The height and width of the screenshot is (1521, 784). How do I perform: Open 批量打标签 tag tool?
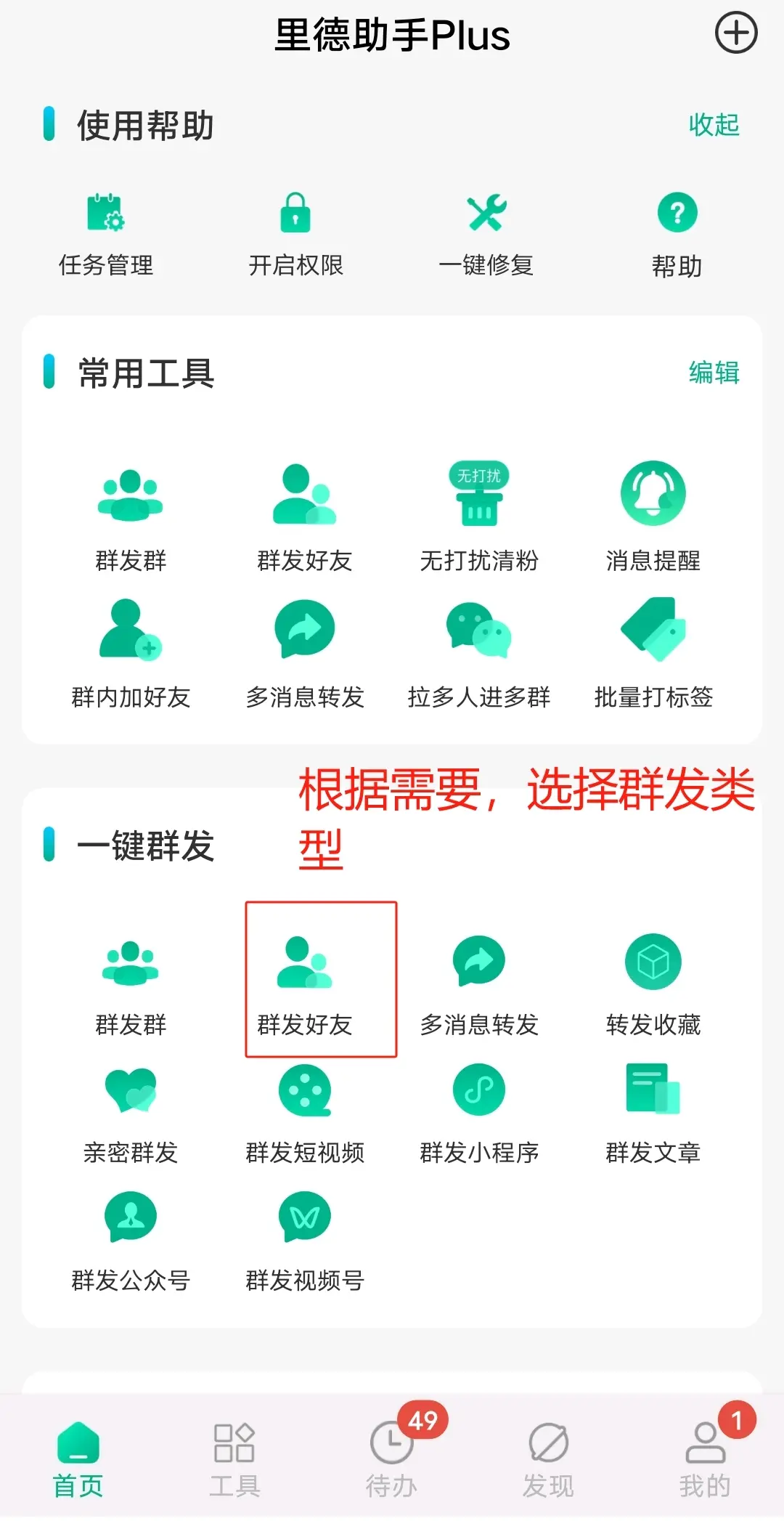652,632
